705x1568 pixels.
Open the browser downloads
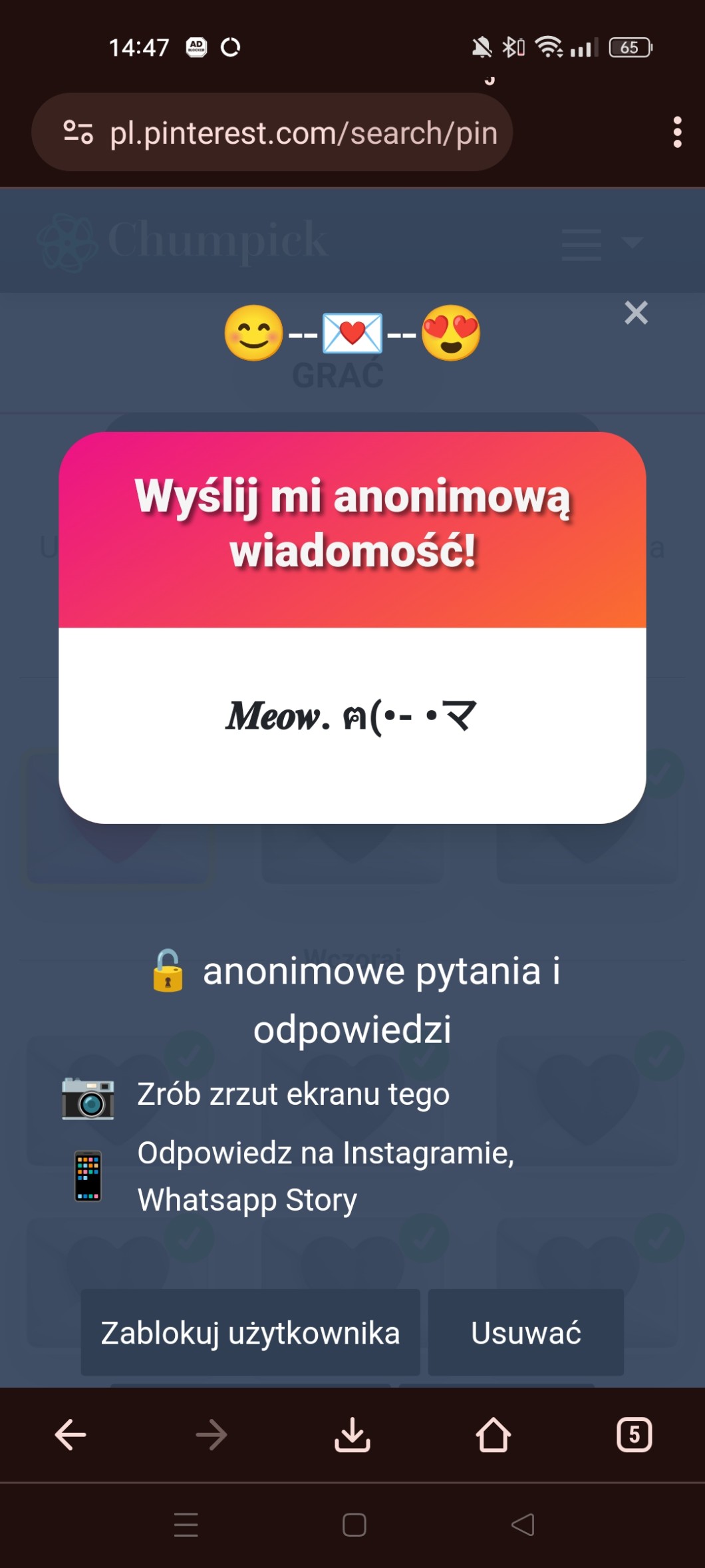[352, 1434]
